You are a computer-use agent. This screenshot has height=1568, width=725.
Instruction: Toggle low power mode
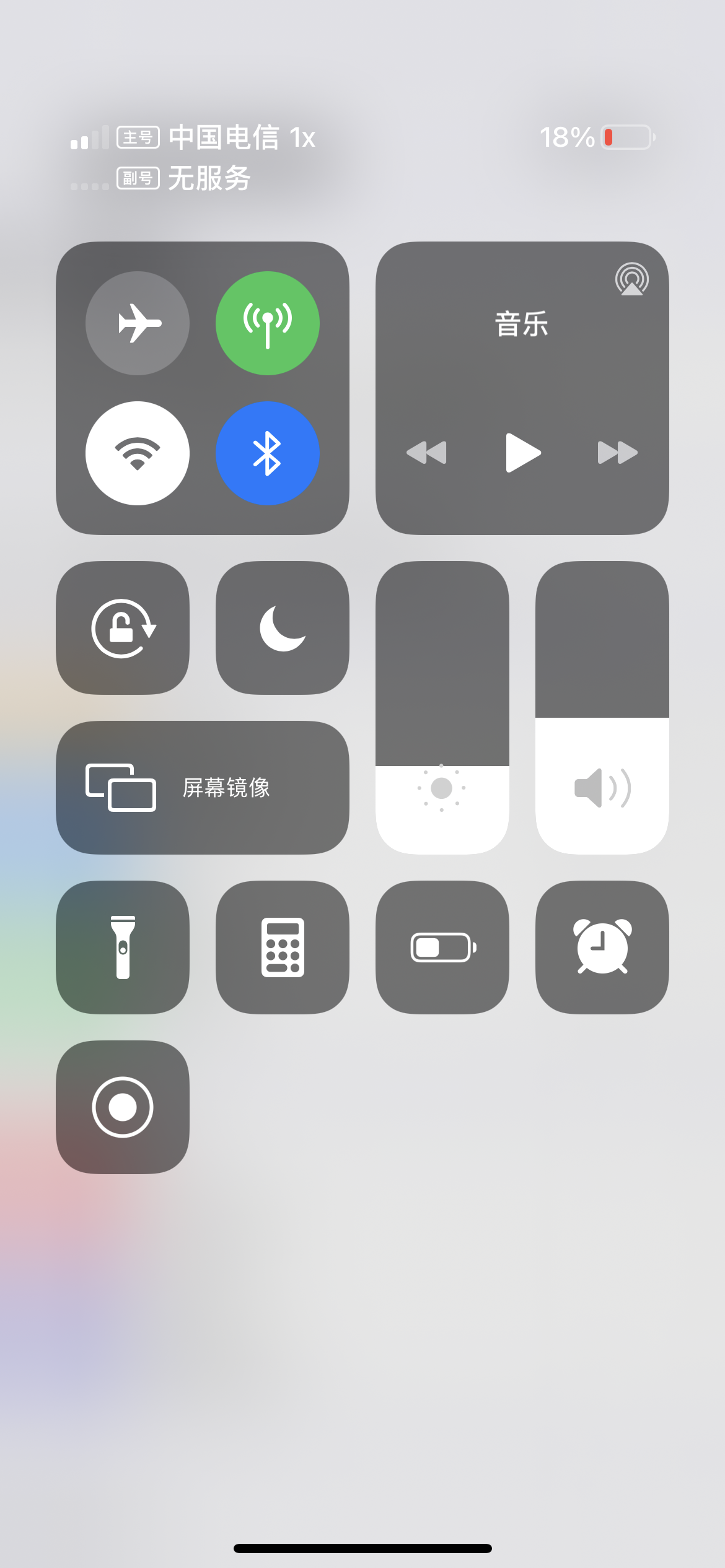click(442, 947)
